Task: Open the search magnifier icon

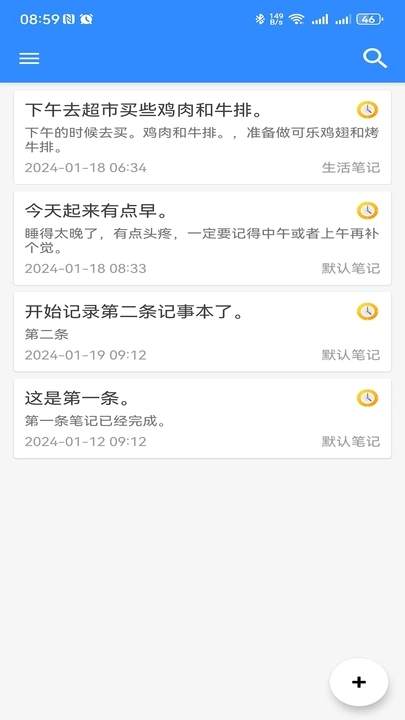Action: (x=375, y=58)
